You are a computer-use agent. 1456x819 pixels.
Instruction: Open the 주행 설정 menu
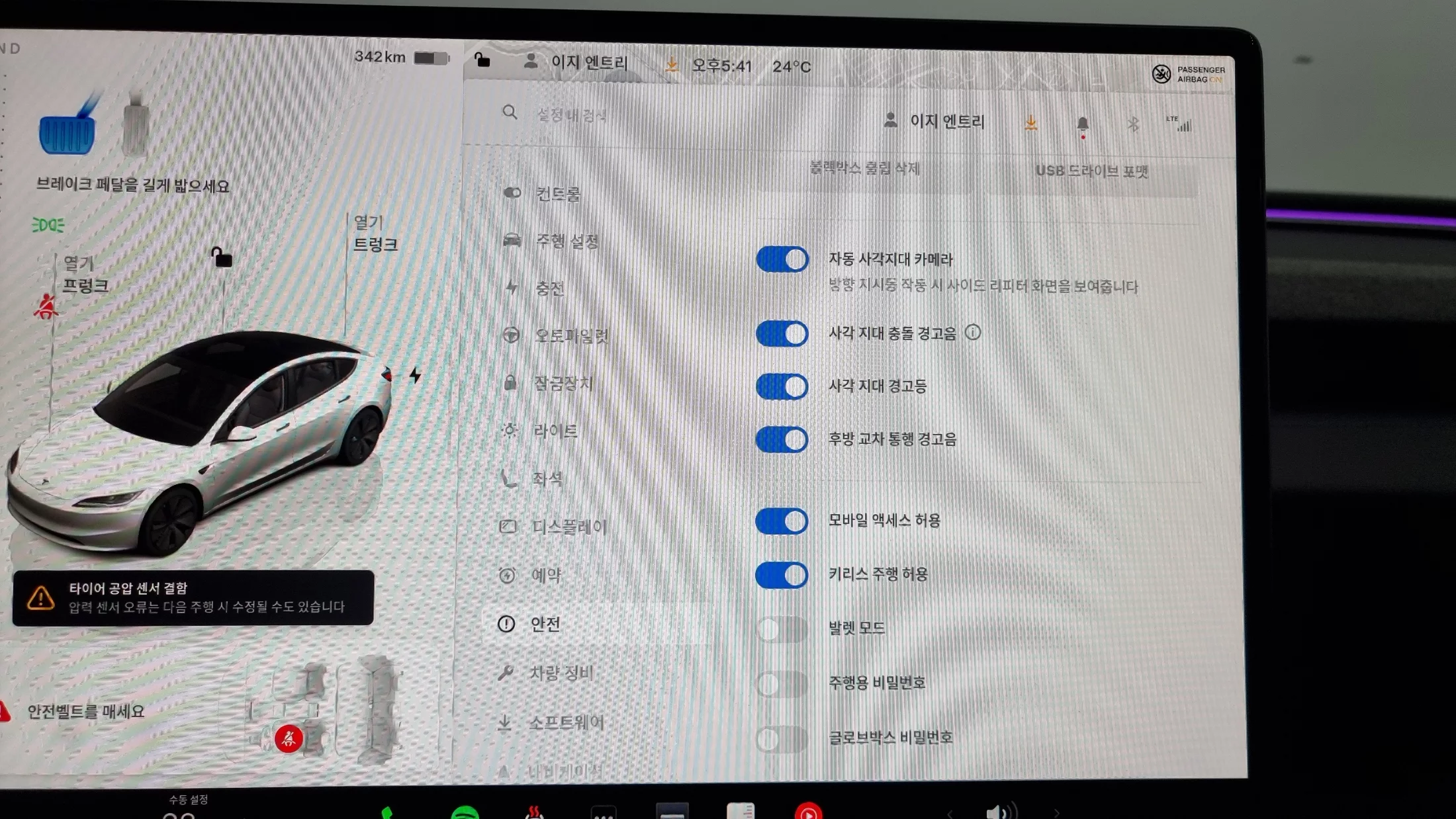click(567, 241)
